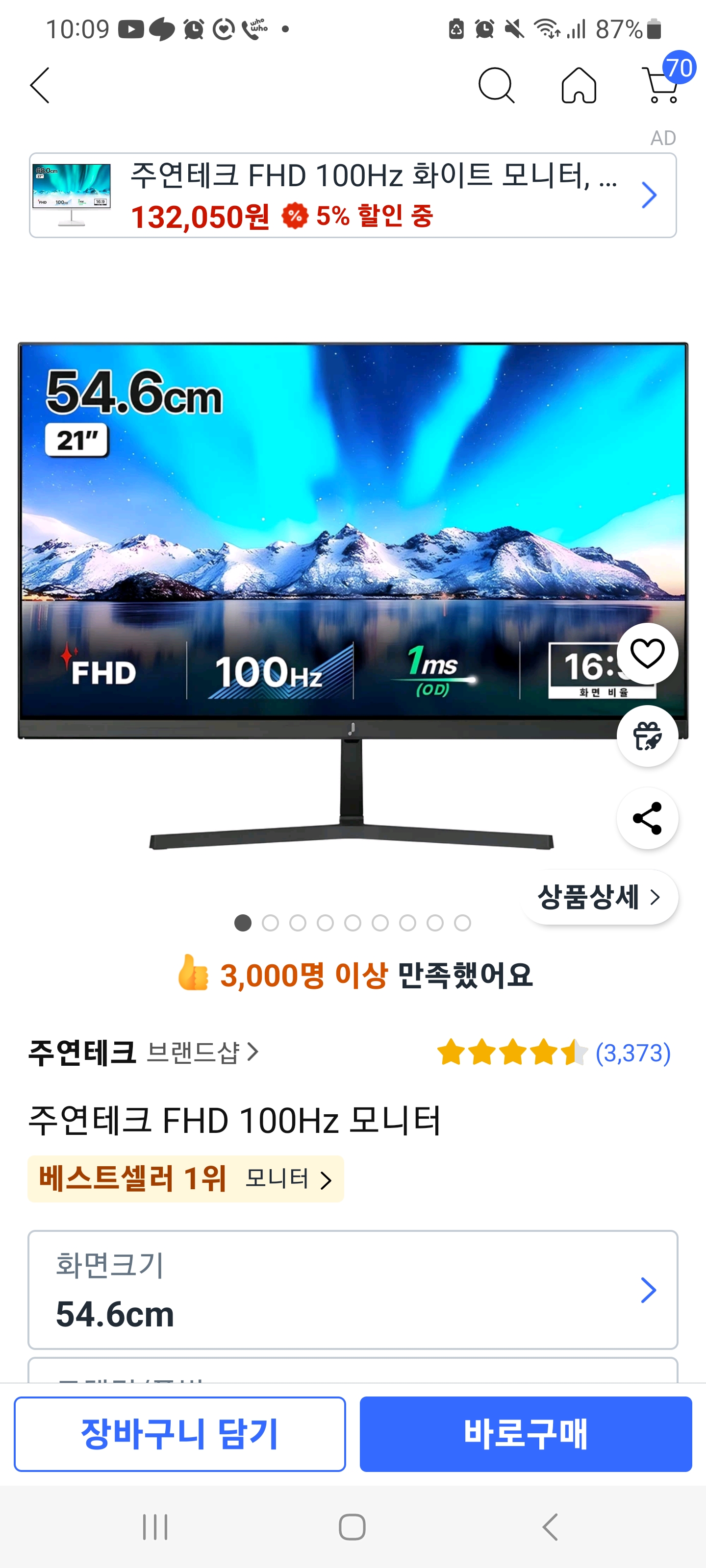The image size is (706, 1568).
Task: Open recent apps from the navigation bar
Action: coord(155,1527)
